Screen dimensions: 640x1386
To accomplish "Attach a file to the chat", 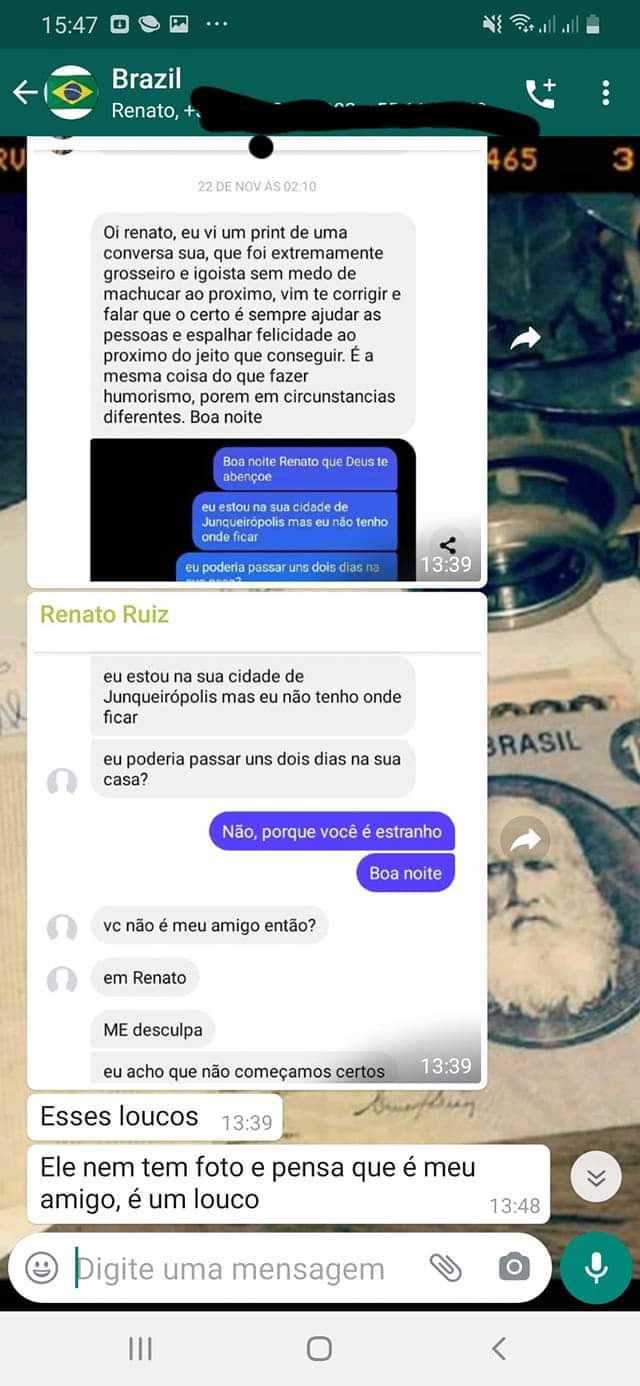I will point(445,1268).
